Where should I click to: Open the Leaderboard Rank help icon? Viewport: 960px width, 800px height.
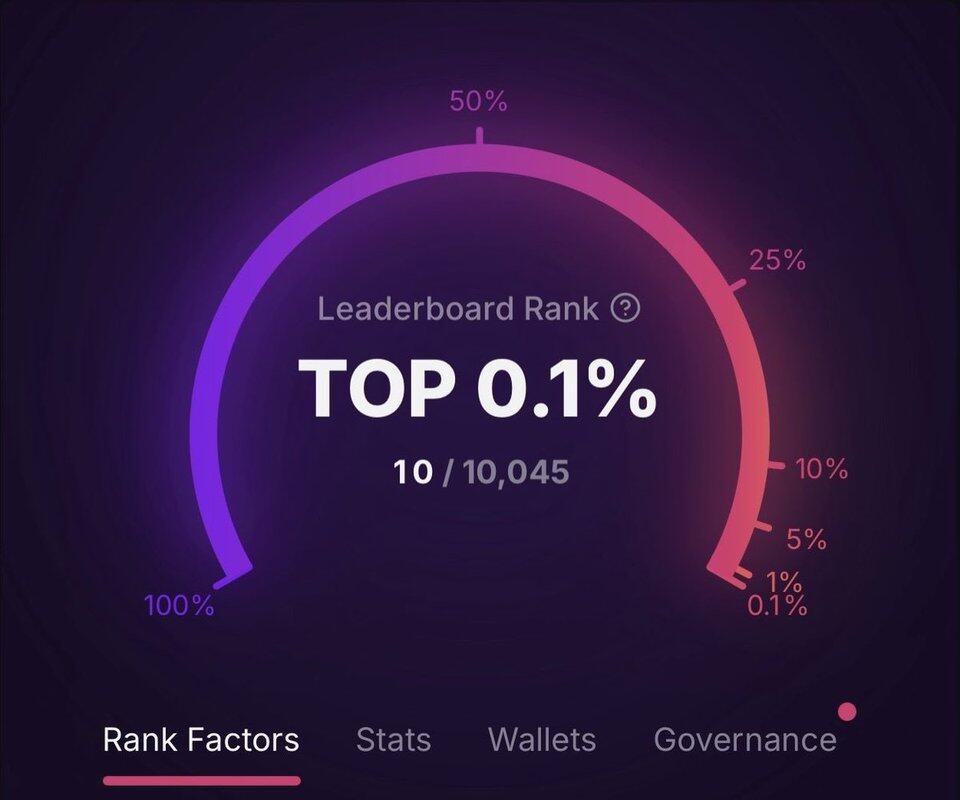coord(625,308)
